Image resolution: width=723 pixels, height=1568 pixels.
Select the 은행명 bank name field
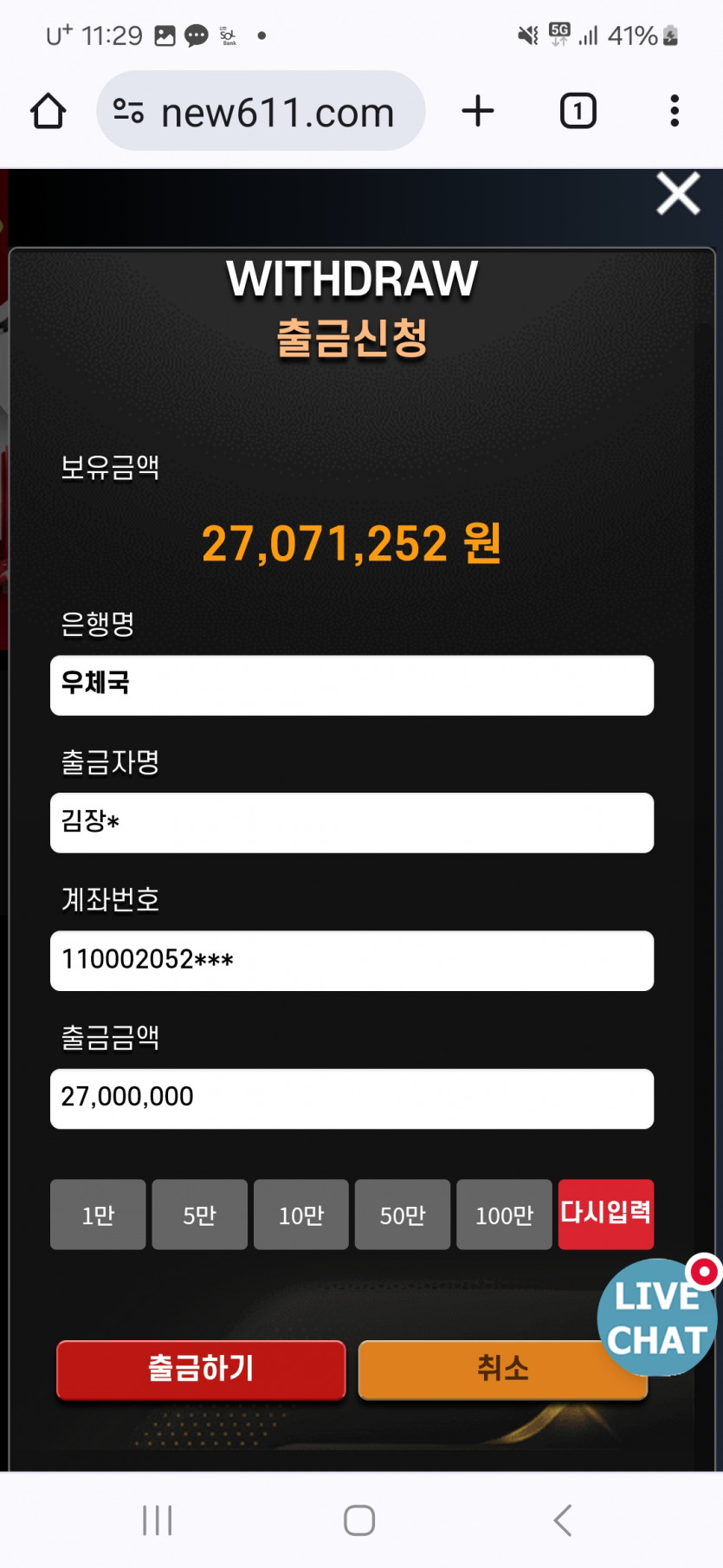(x=352, y=685)
